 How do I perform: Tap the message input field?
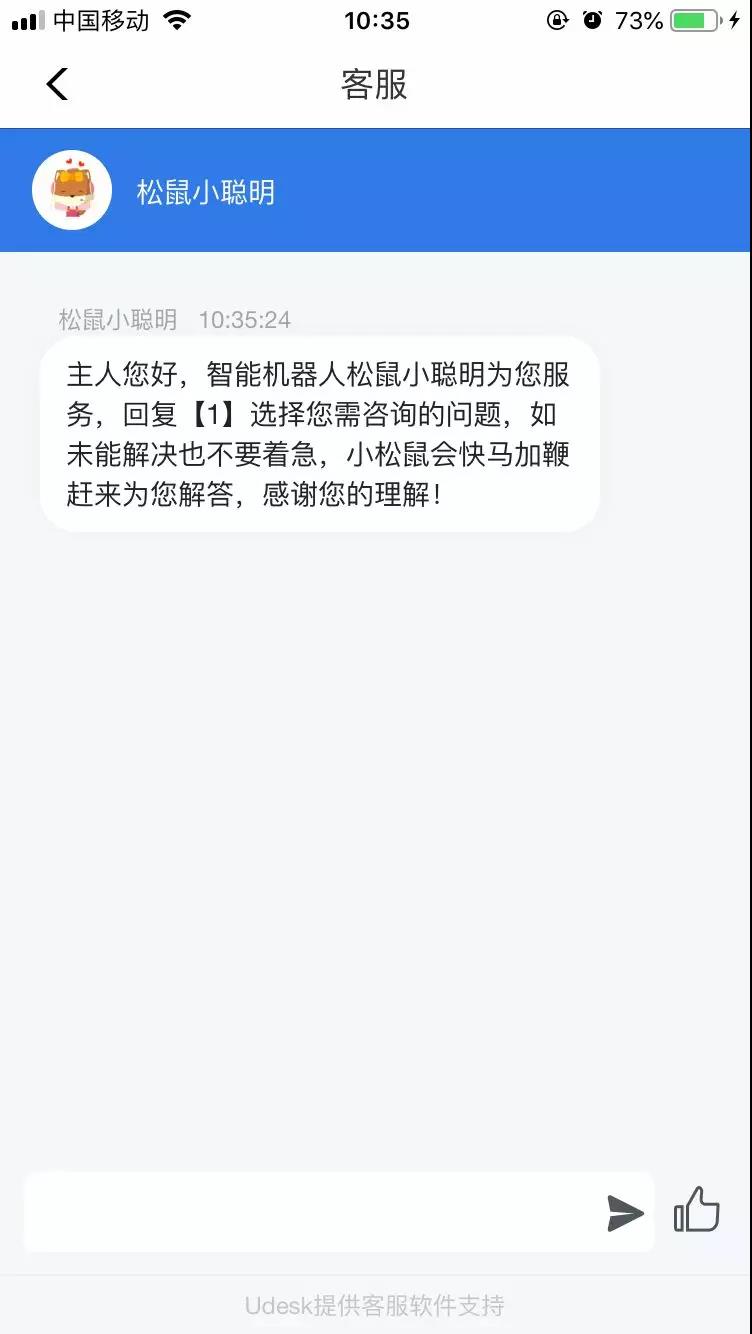coord(310,1212)
